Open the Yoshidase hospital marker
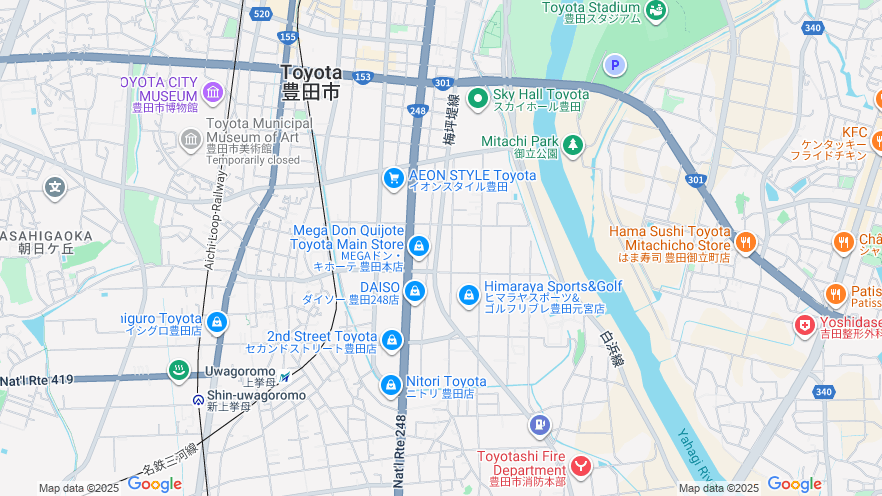Viewport: 882px width, 496px height. pos(805,325)
